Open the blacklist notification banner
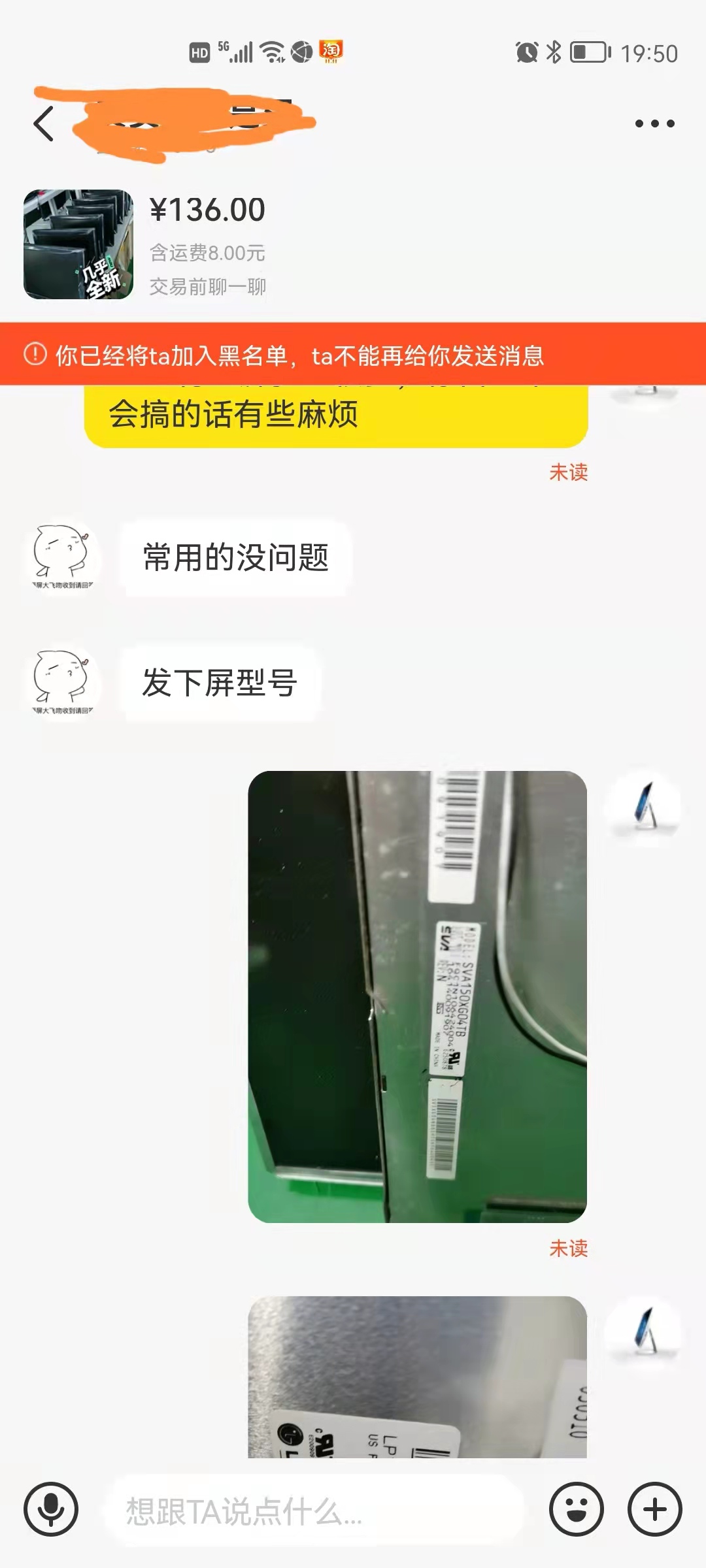The width and height of the screenshot is (706, 1568). (x=353, y=355)
